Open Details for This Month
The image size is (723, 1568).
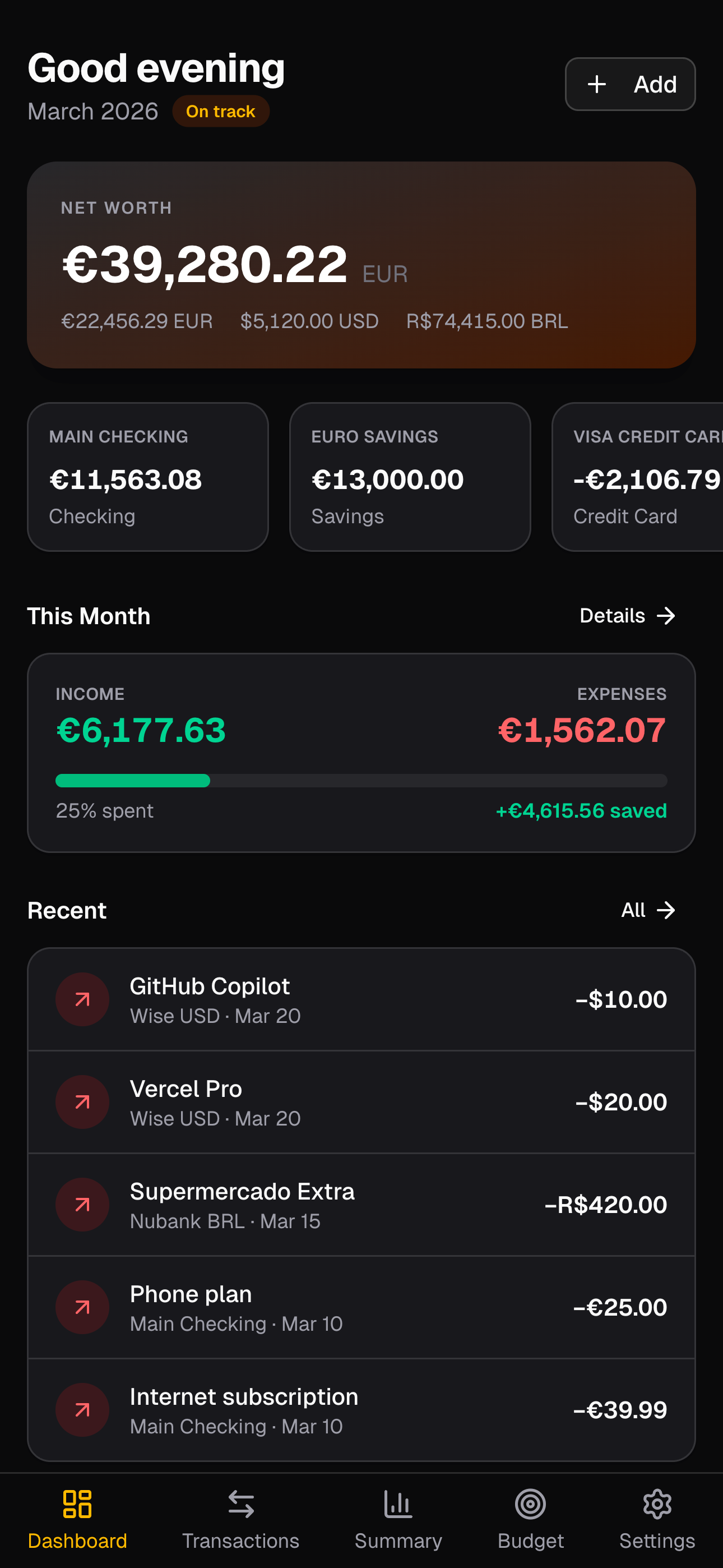pyautogui.click(x=627, y=615)
